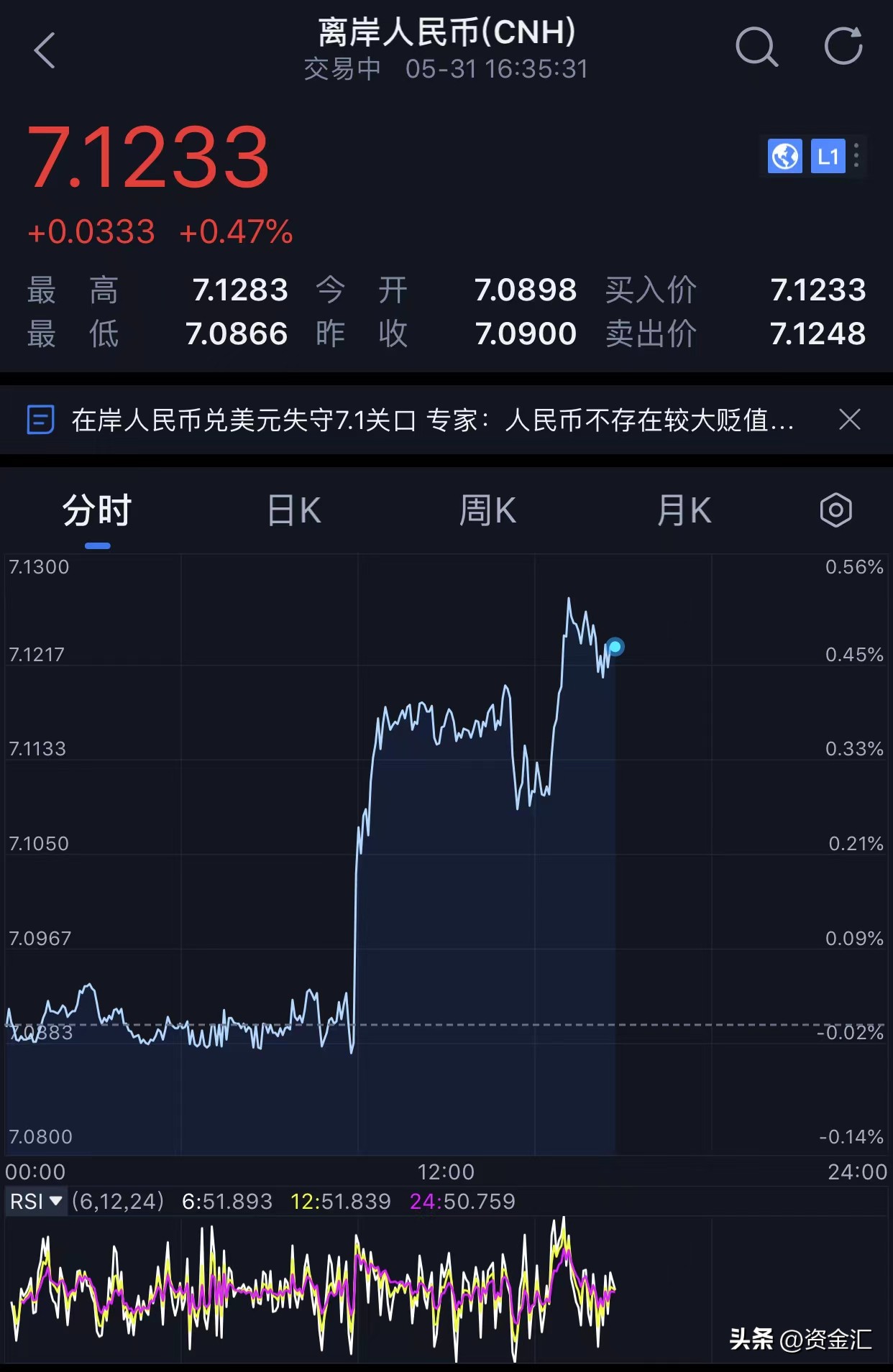Open the full news article about 7.1关口
Image resolution: width=893 pixels, height=1372 pixels.
[x=430, y=420]
